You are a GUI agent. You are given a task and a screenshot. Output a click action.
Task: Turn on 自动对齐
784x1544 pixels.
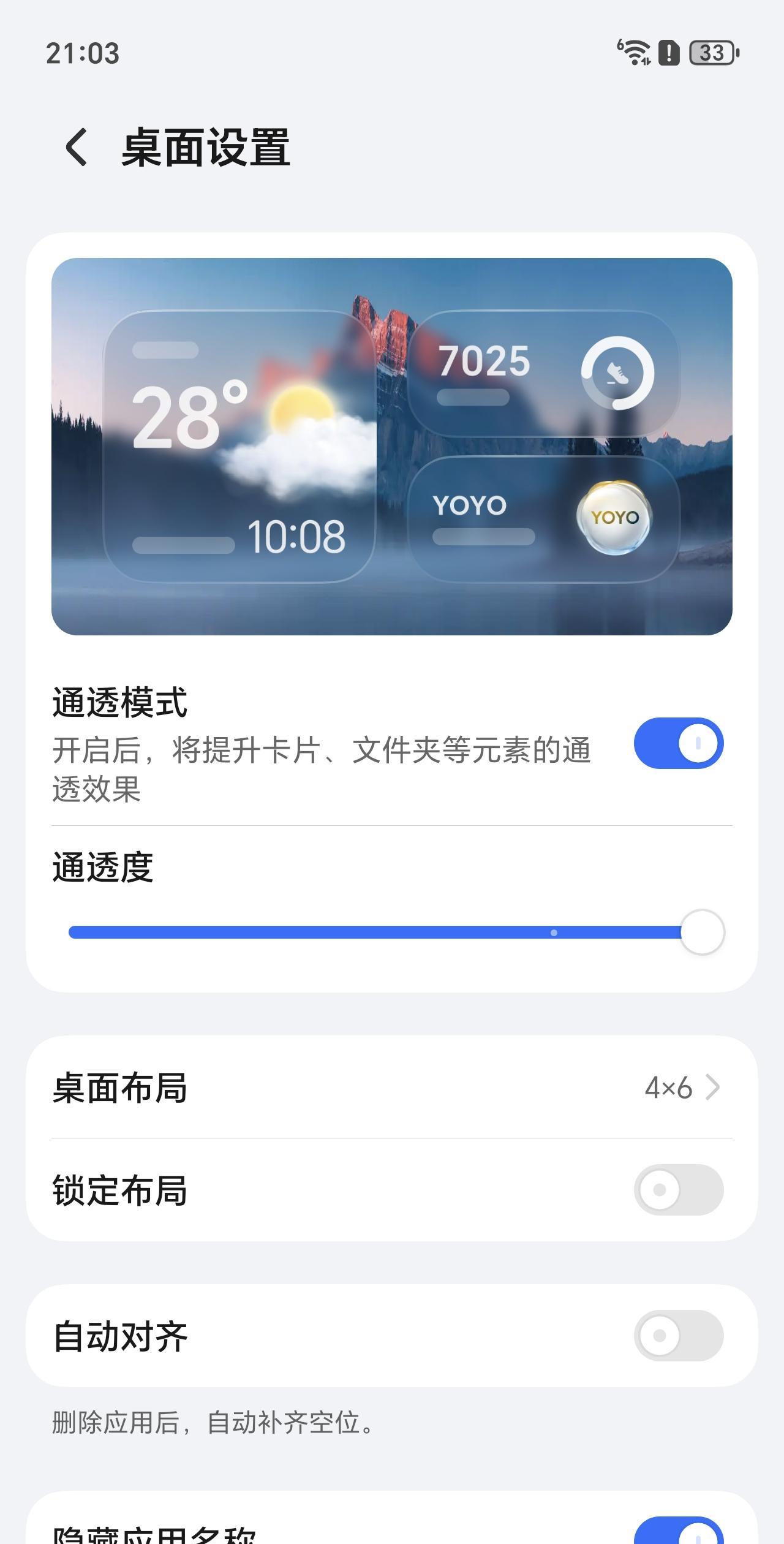coord(679,1335)
